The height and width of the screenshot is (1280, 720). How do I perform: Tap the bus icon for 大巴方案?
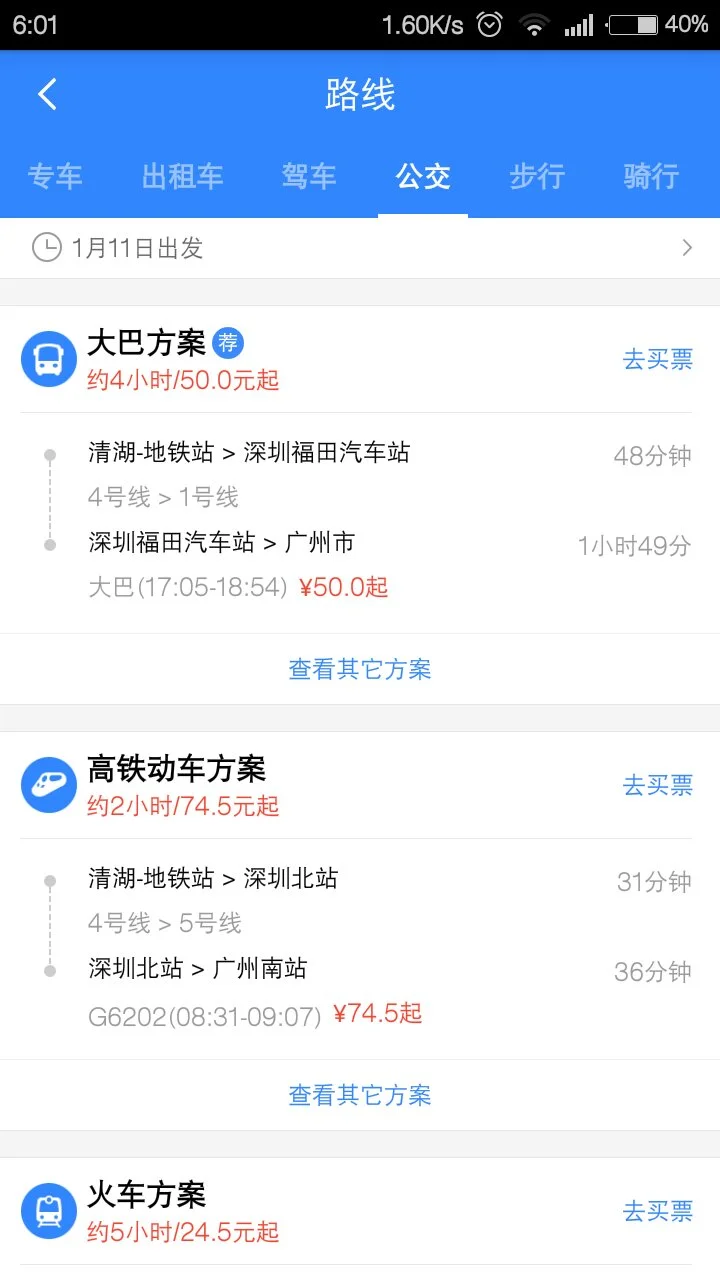pos(48,358)
